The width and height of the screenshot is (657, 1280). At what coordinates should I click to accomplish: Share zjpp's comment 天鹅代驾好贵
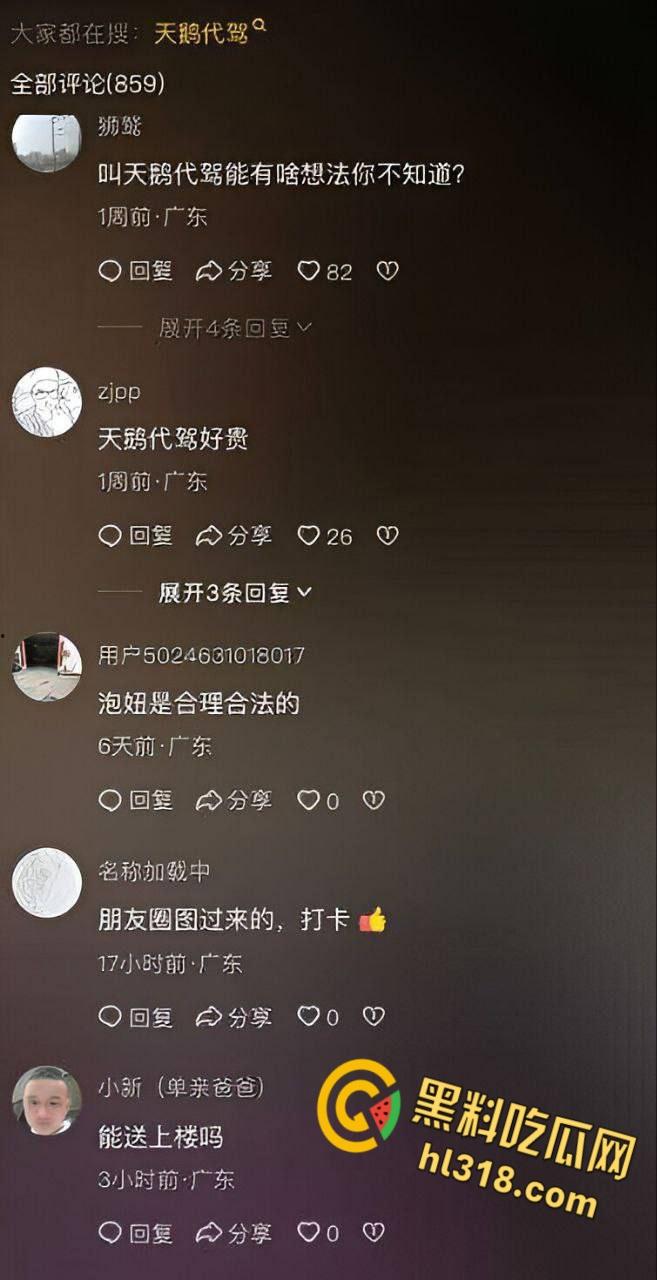coord(234,536)
